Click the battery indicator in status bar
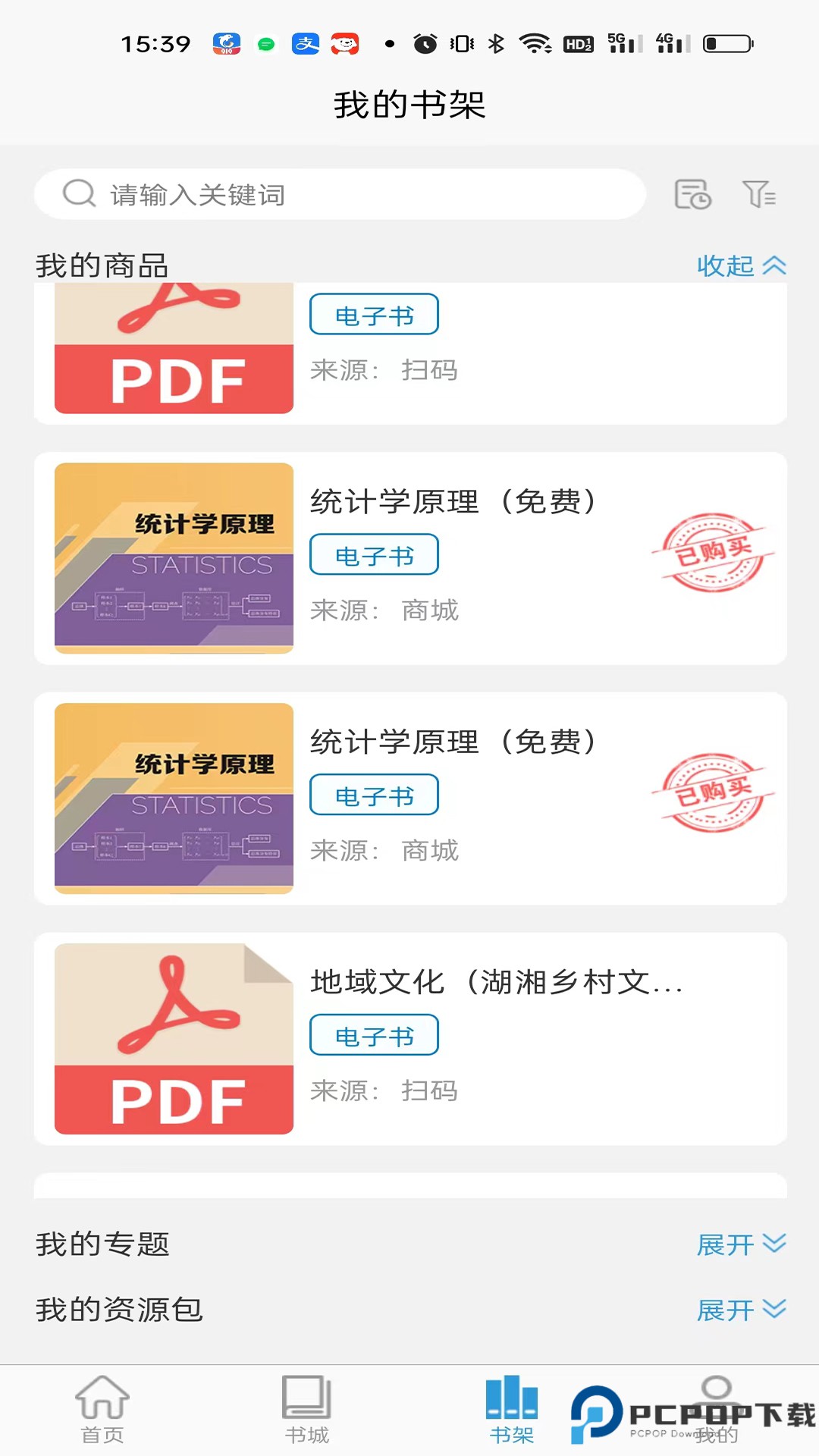The width and height of the screenshot is (819, 1456). click(x=726, y=43)
